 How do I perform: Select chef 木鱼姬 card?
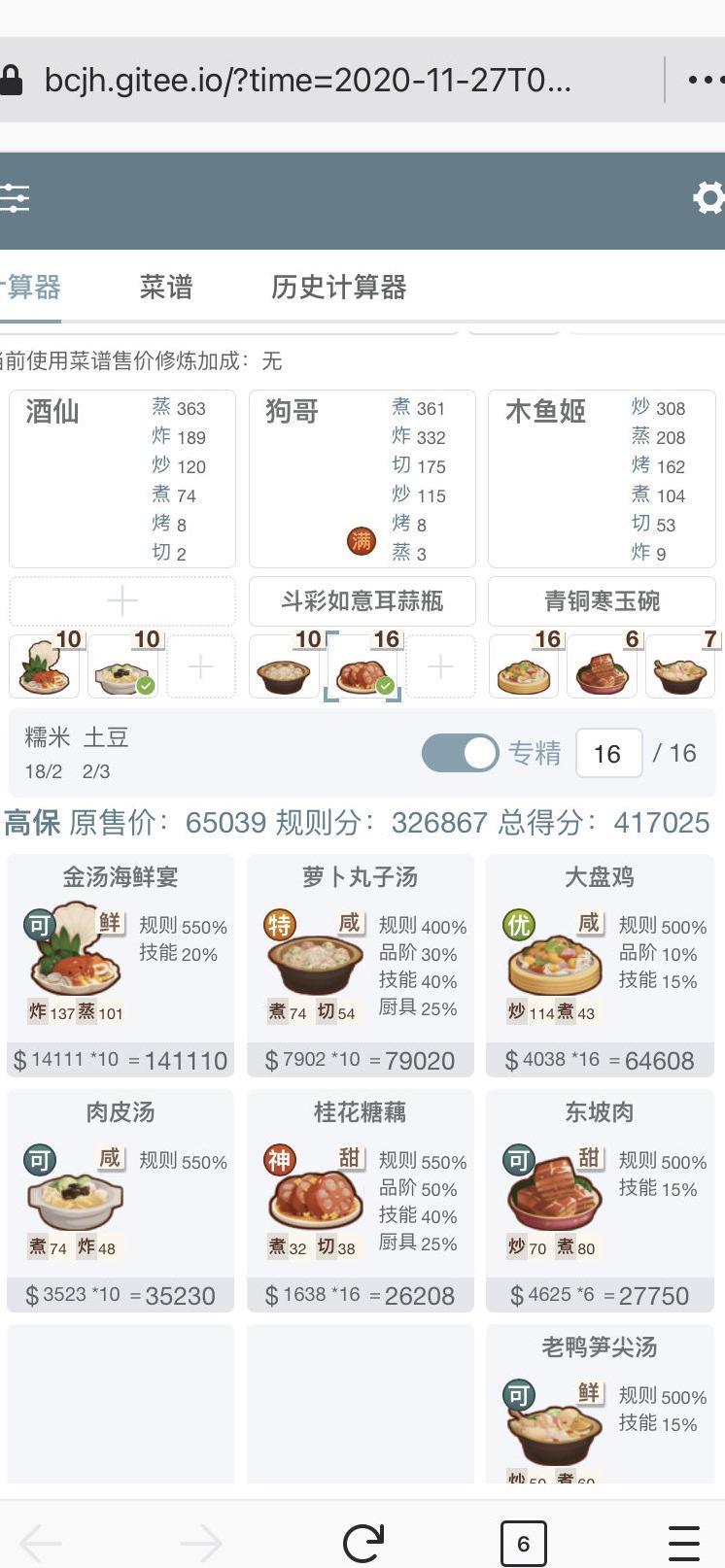pos(602,478)
